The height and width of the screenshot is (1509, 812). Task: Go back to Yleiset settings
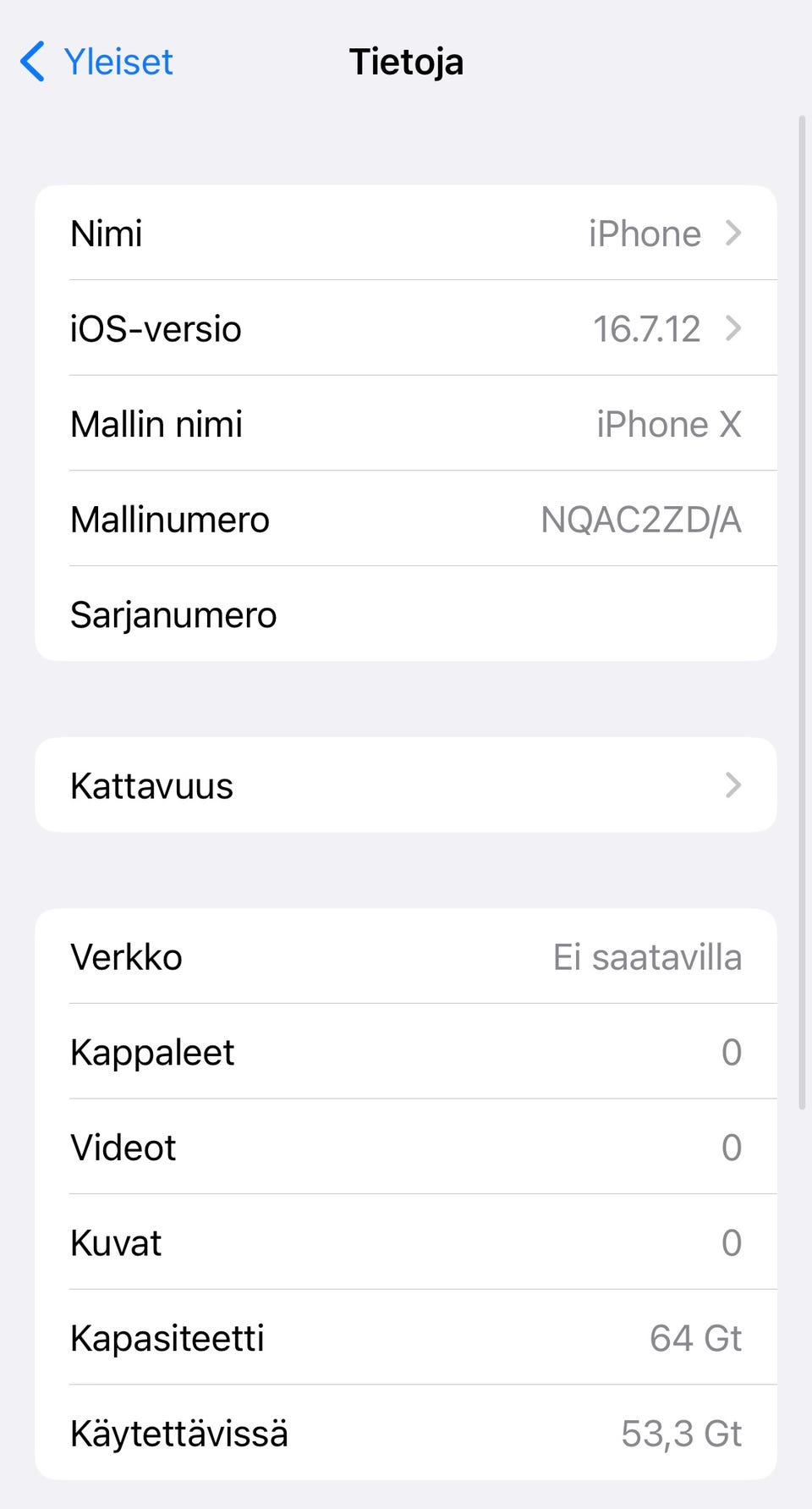pos(93,61)
